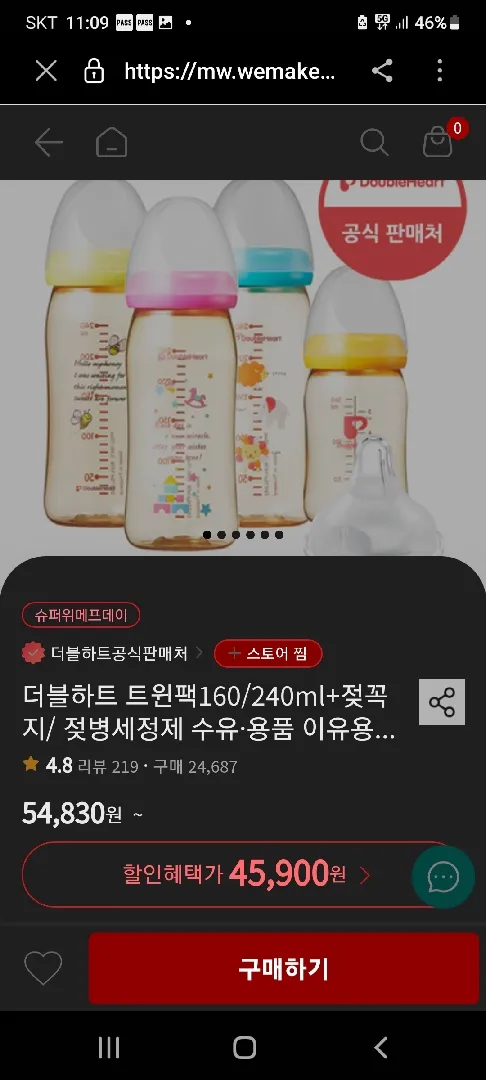Screen dimensions: 486x1080
Task: Close the browser tab with the X
Action: click(x=46, y=70)
